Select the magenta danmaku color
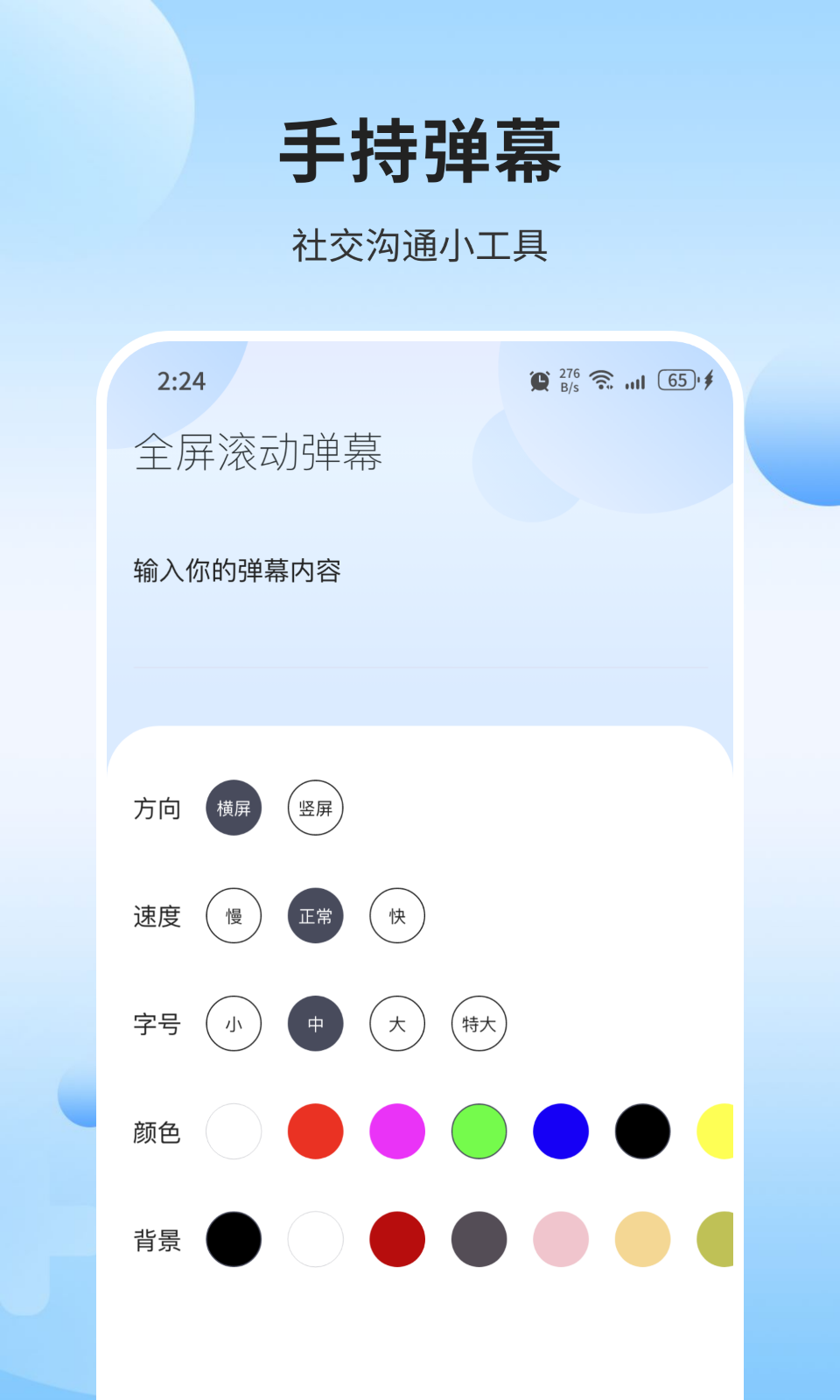The width and height of the screenshot is (840, 1400). point(396,1131)
